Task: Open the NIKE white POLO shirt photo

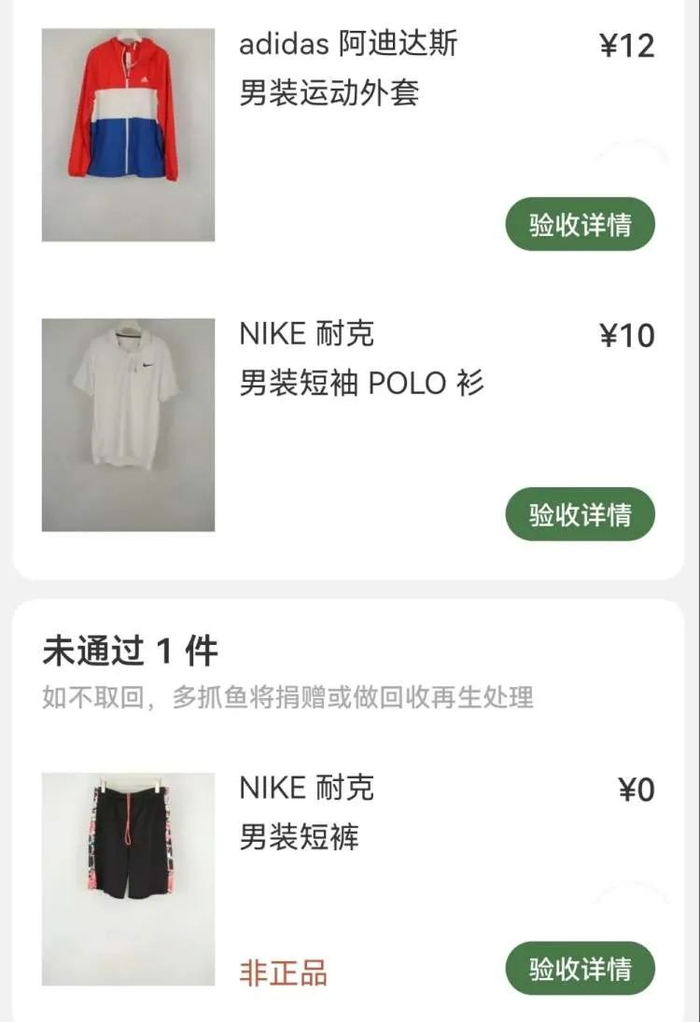Action: pos(128,425)
